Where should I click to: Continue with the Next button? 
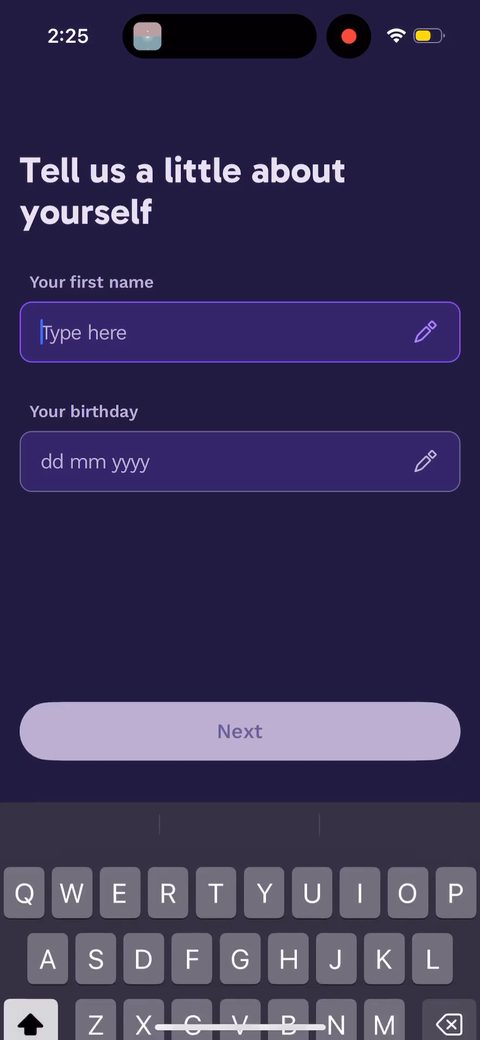coord(240,731)
